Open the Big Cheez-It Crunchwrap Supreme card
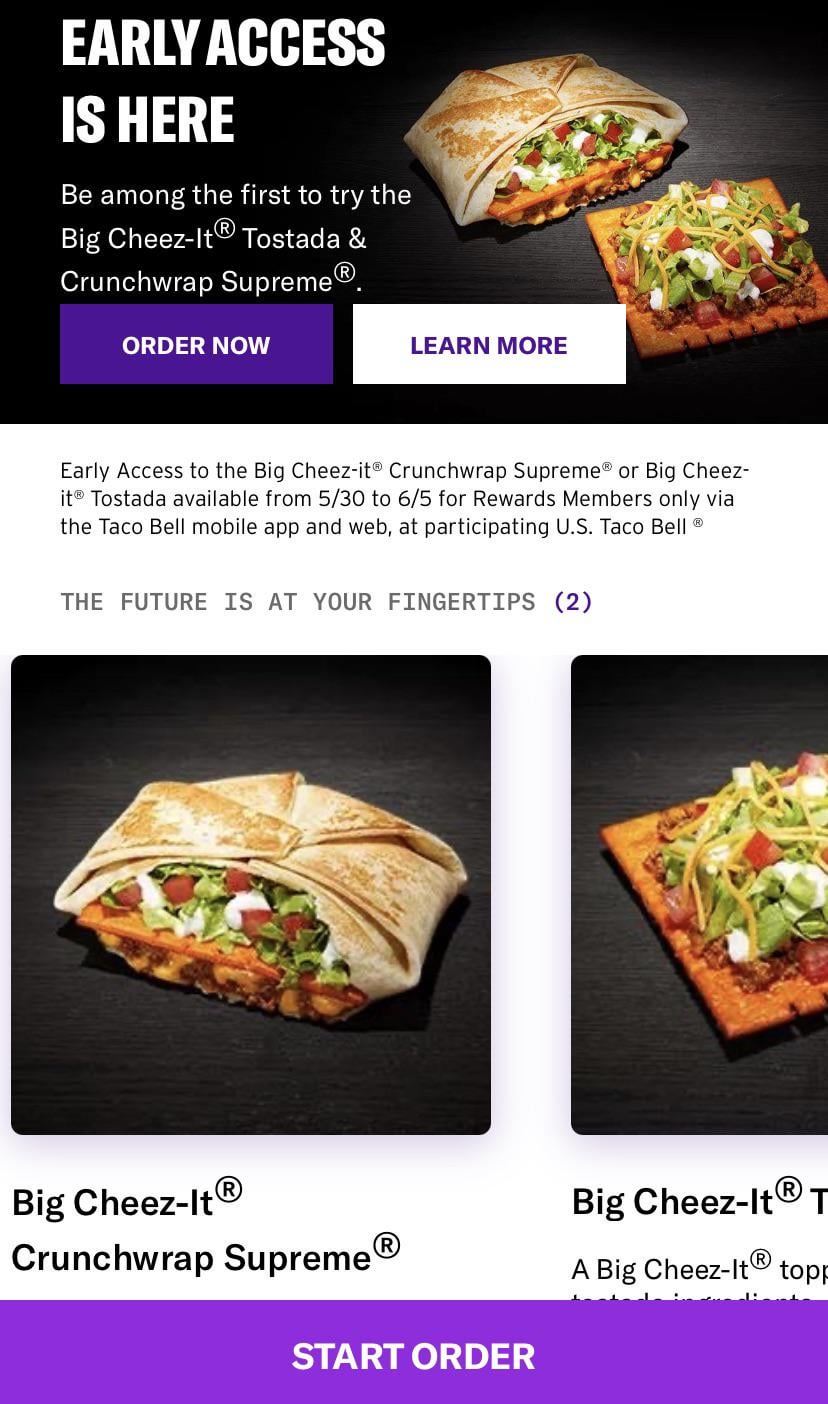Screen dimensions: 828x1404 pos(251,895)
